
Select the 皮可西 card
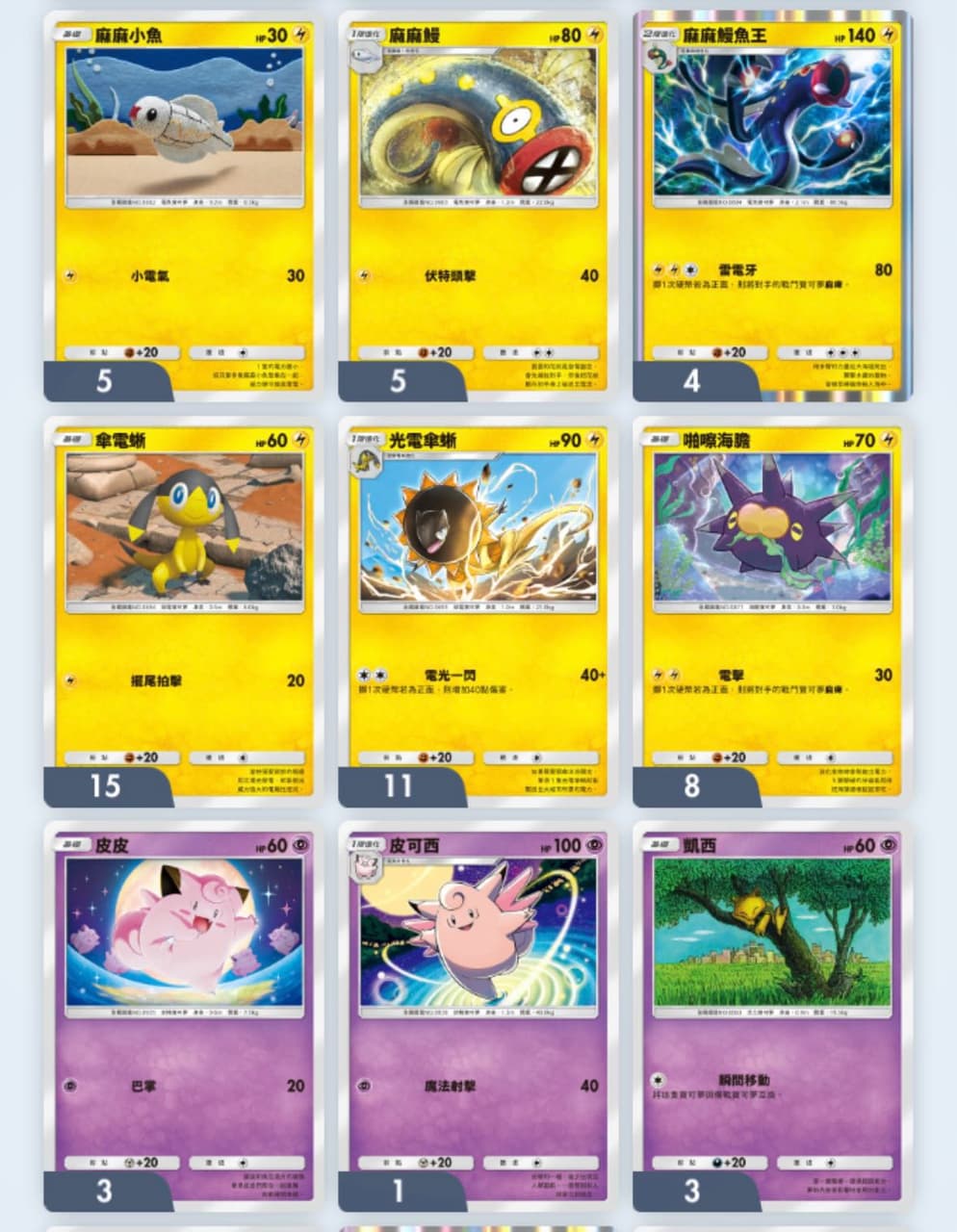pyautogui.click(x=478, y=1014)
